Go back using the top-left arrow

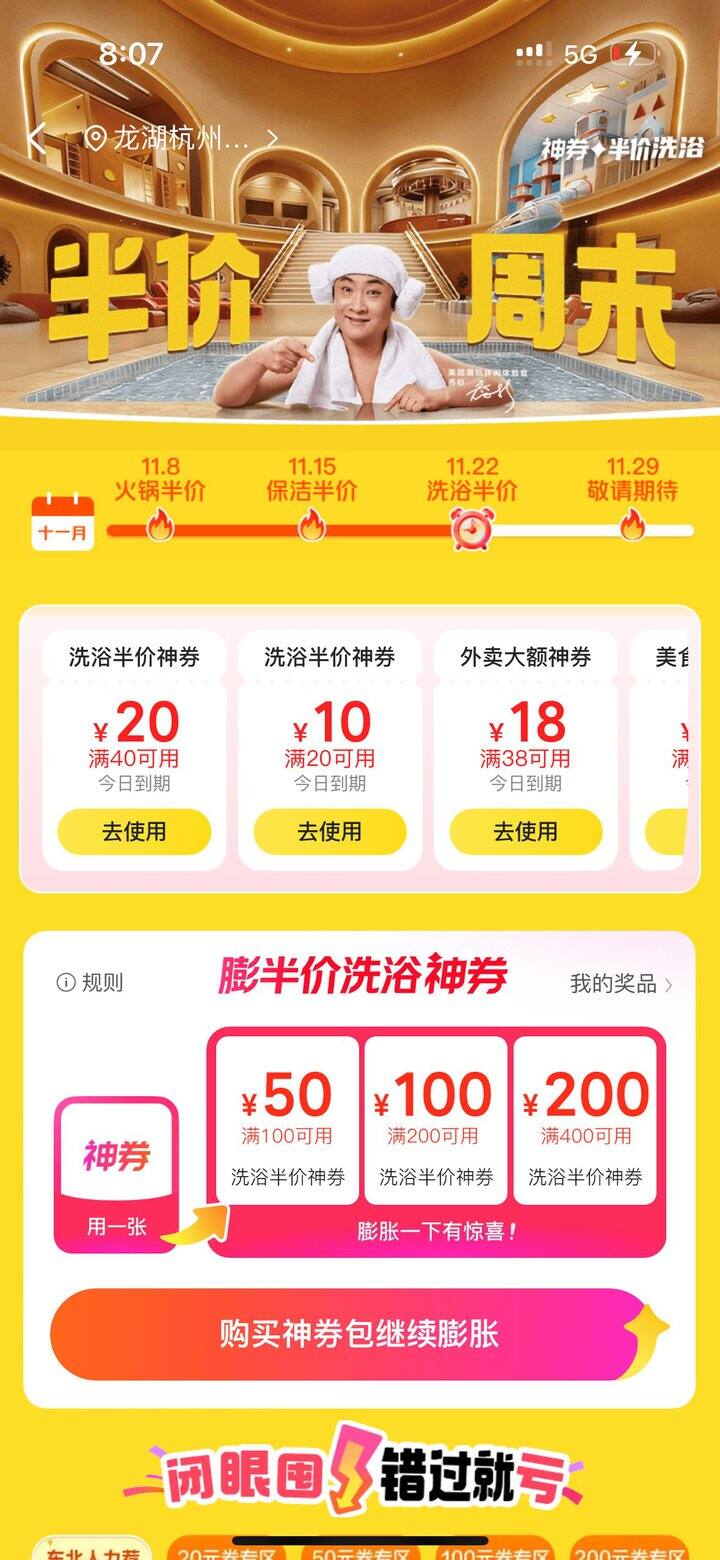(x=38, y=139)
